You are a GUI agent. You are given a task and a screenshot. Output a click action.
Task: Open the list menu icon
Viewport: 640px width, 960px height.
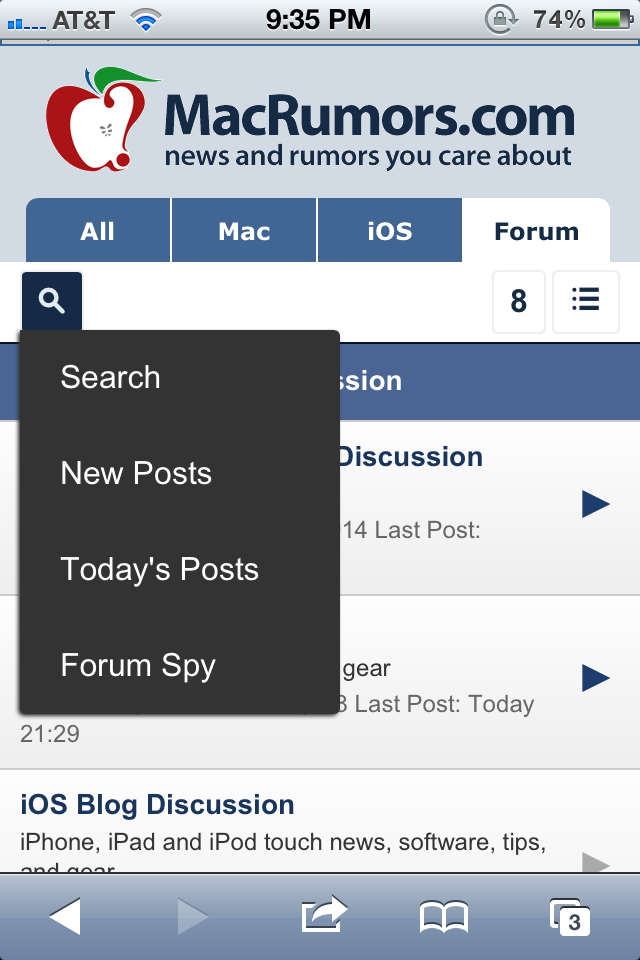tap(586, 301)
